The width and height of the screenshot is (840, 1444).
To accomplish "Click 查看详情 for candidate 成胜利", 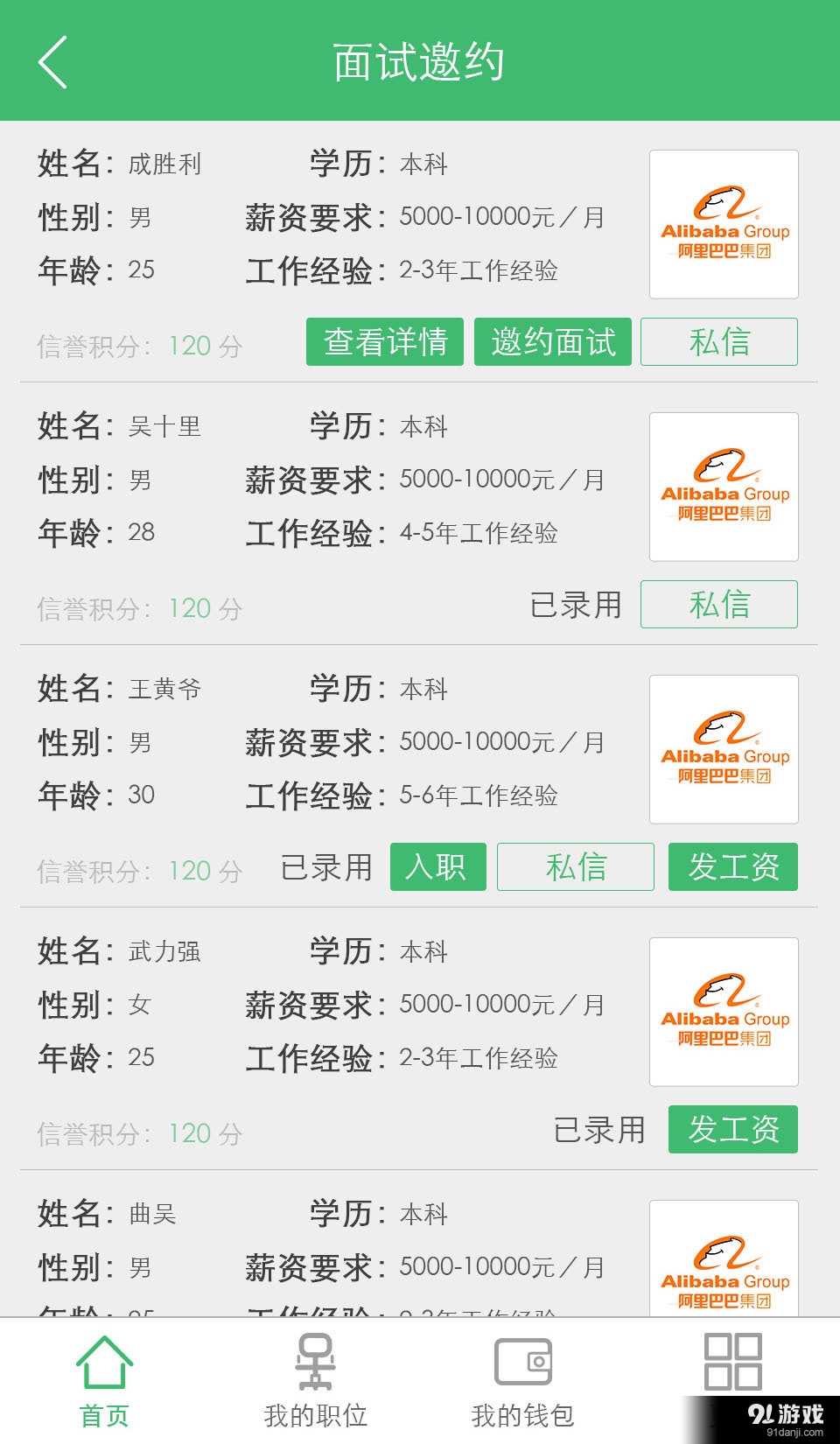I will [x=385, y=342].
